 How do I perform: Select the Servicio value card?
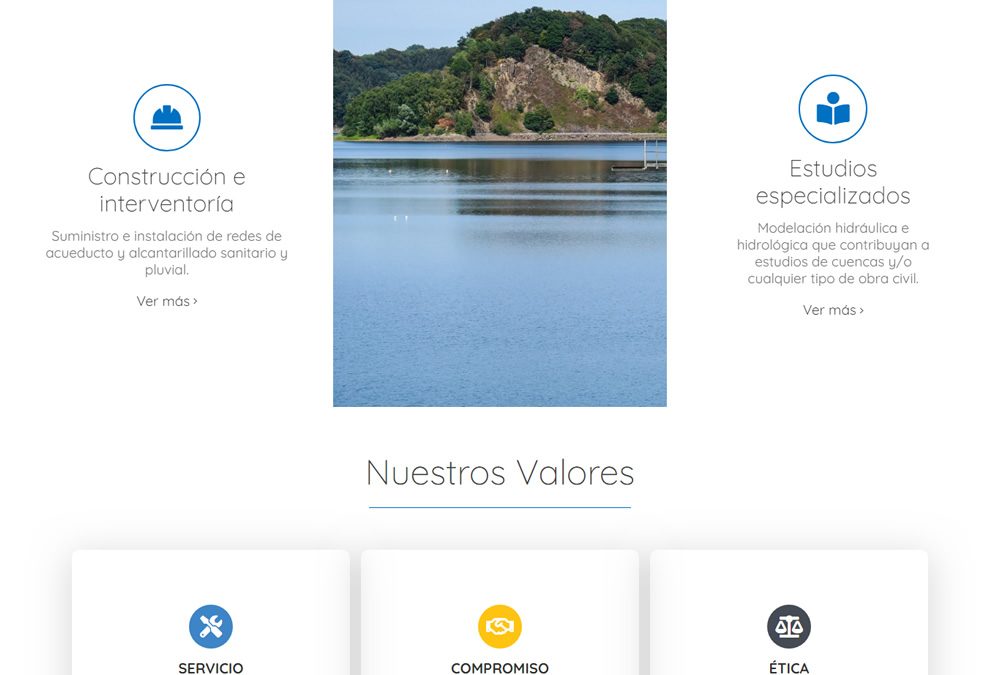[x=211, y=630]
